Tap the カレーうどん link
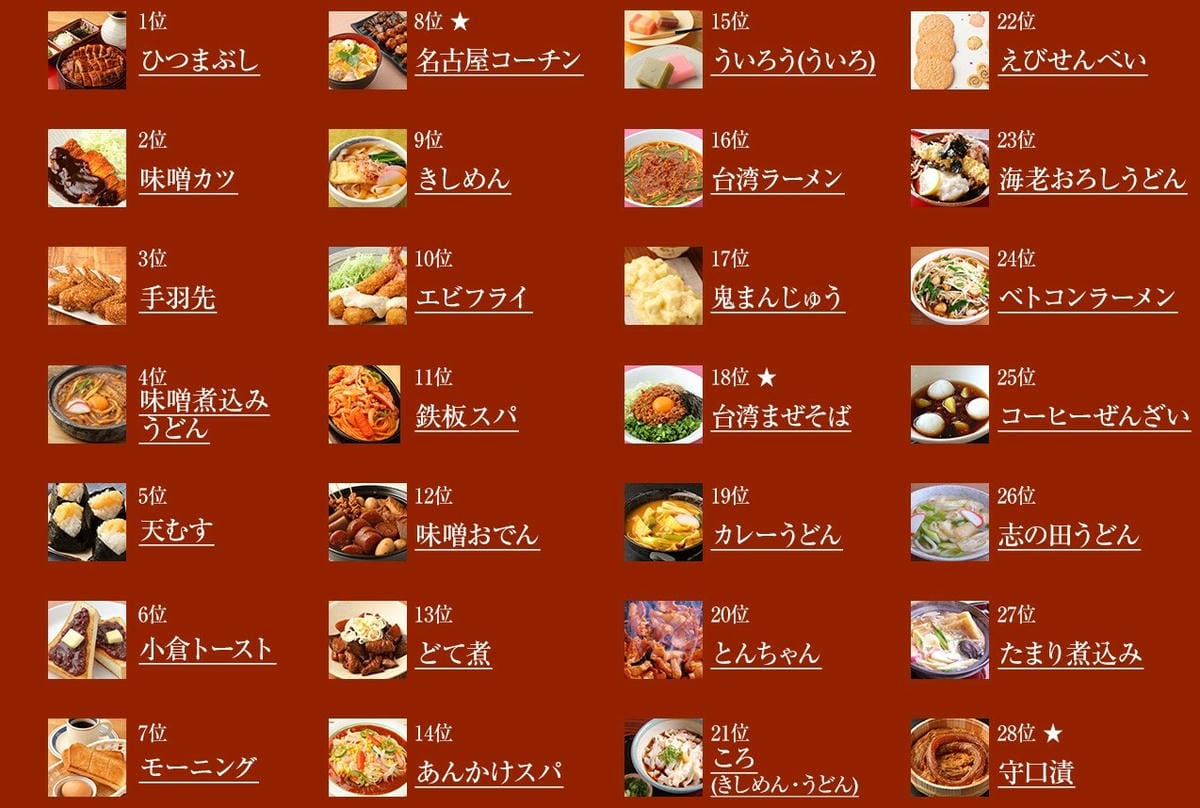 coord(776,535)
